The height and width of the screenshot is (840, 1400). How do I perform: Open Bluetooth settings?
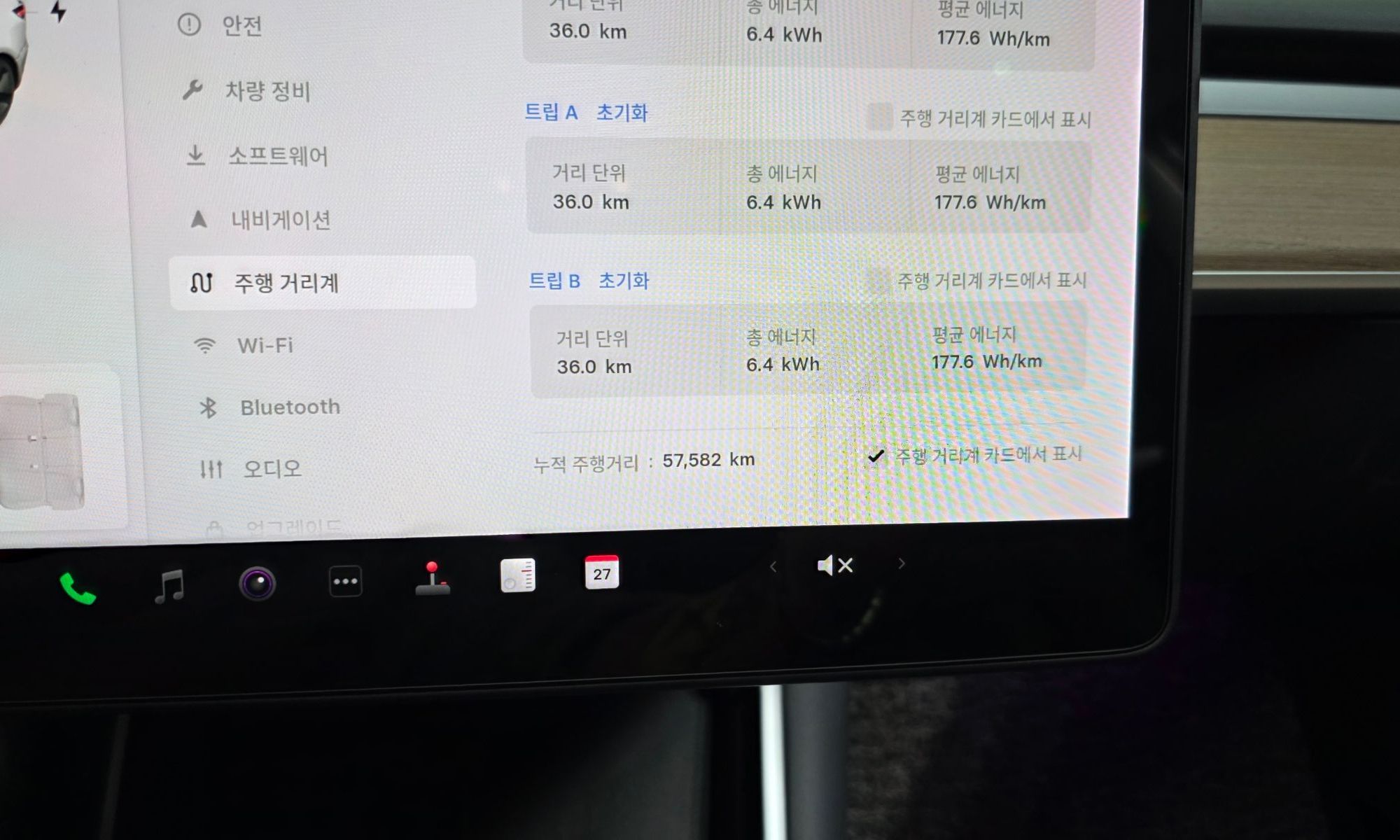289,407
